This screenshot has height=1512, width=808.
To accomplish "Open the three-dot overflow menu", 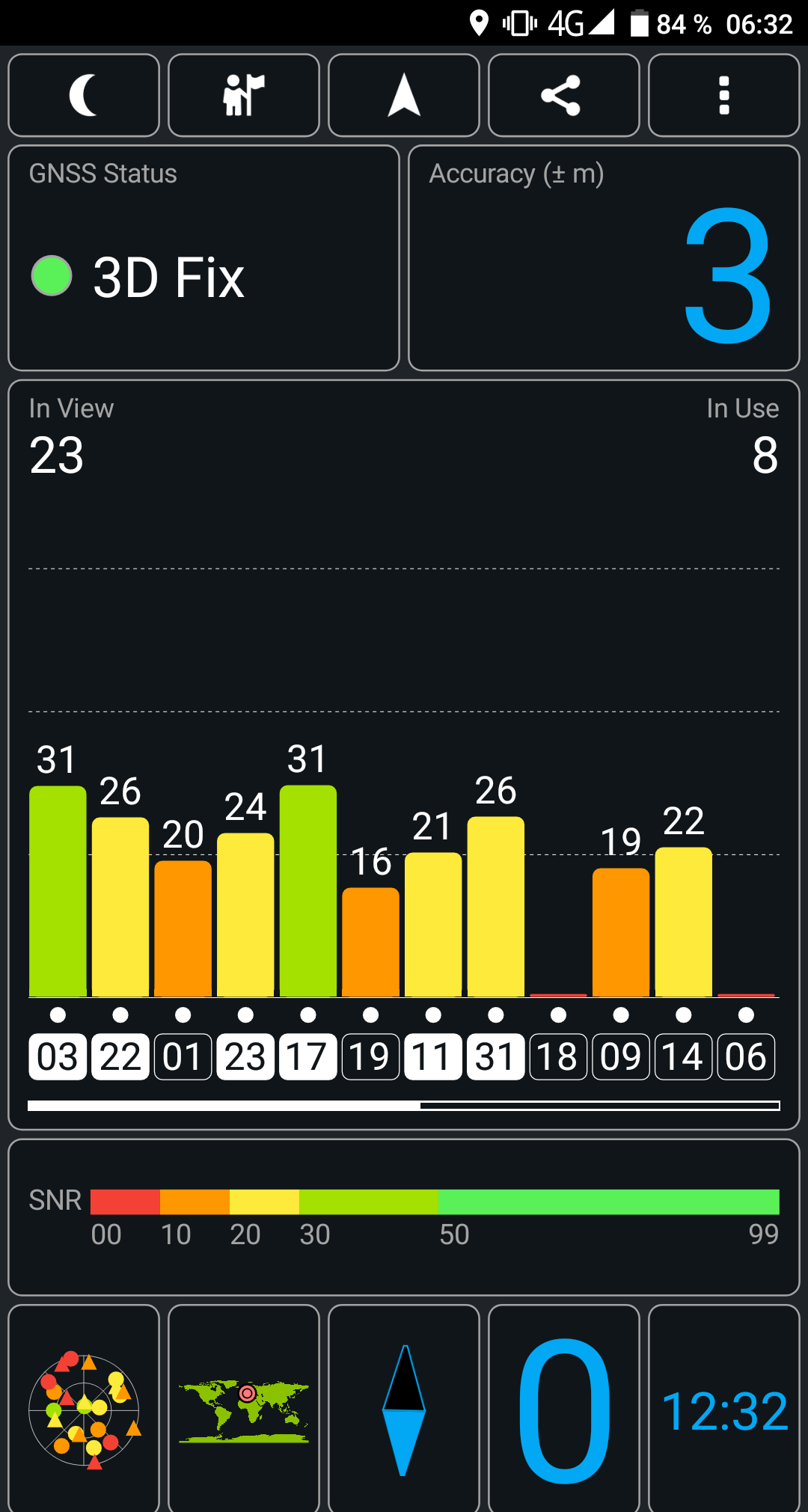I will 724,95.
